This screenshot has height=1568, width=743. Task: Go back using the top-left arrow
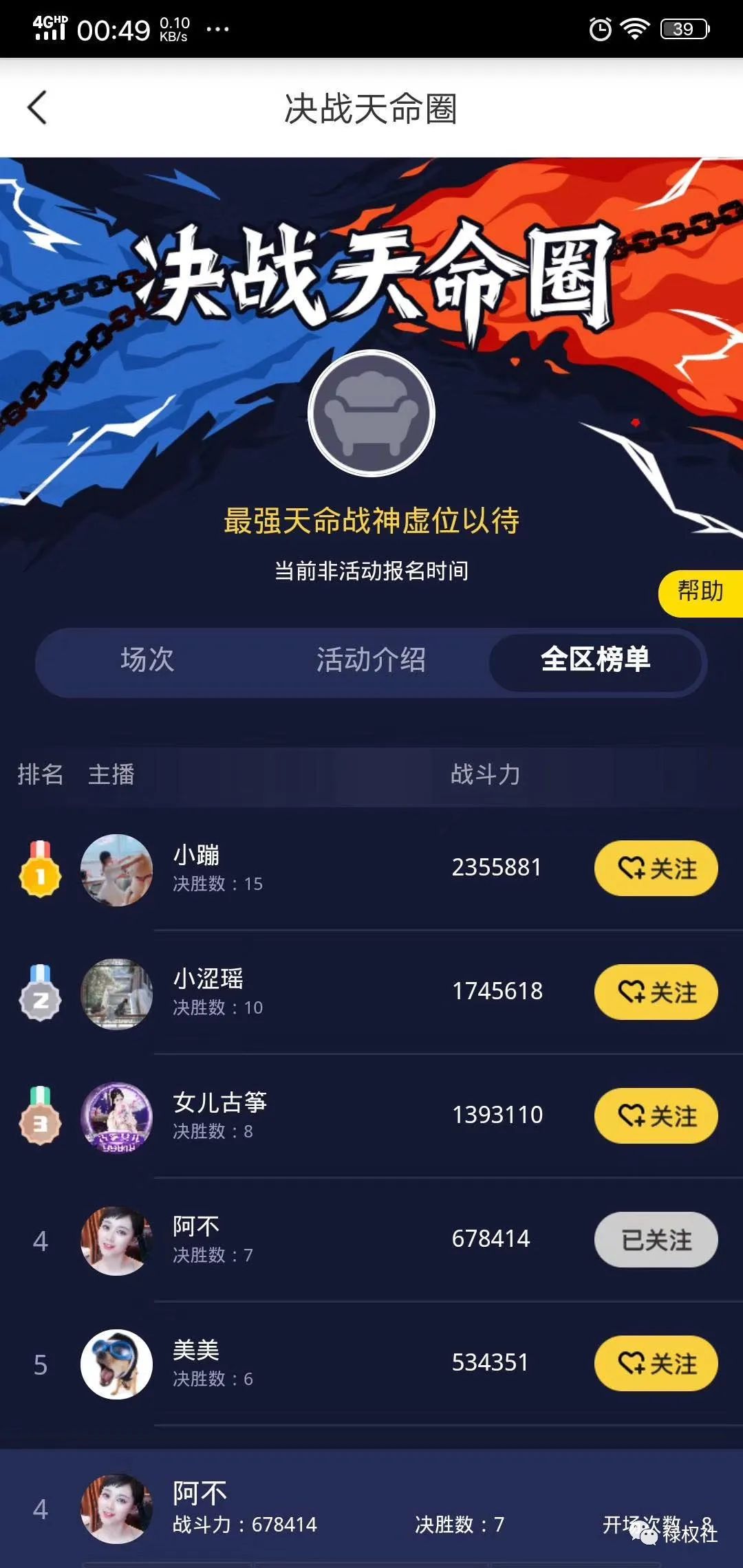[x=37, y=108]
